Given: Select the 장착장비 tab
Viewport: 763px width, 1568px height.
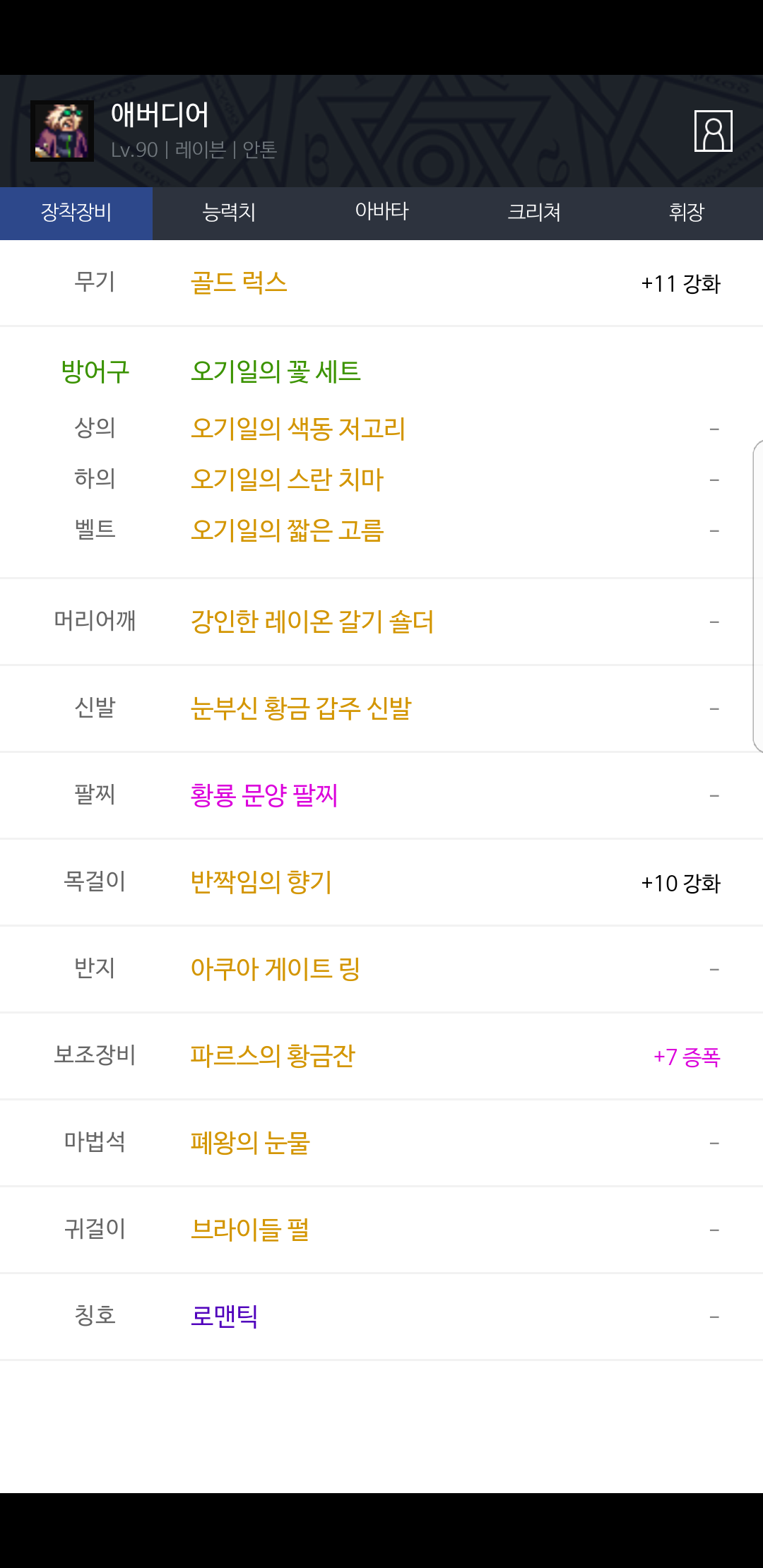Looking at the screenshot, I should click(76, 213).
